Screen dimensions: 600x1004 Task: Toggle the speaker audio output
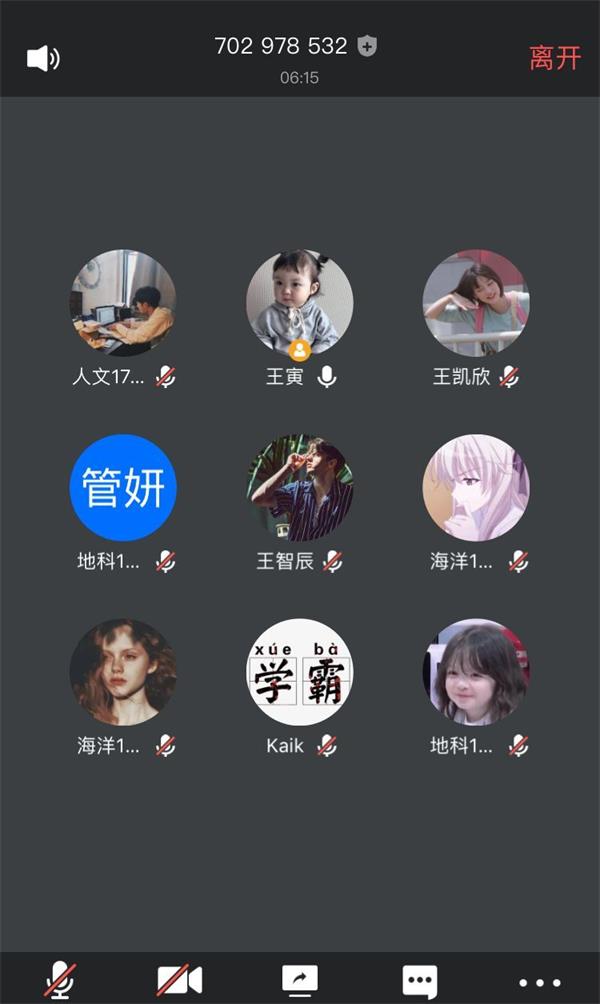coord(43,58)
